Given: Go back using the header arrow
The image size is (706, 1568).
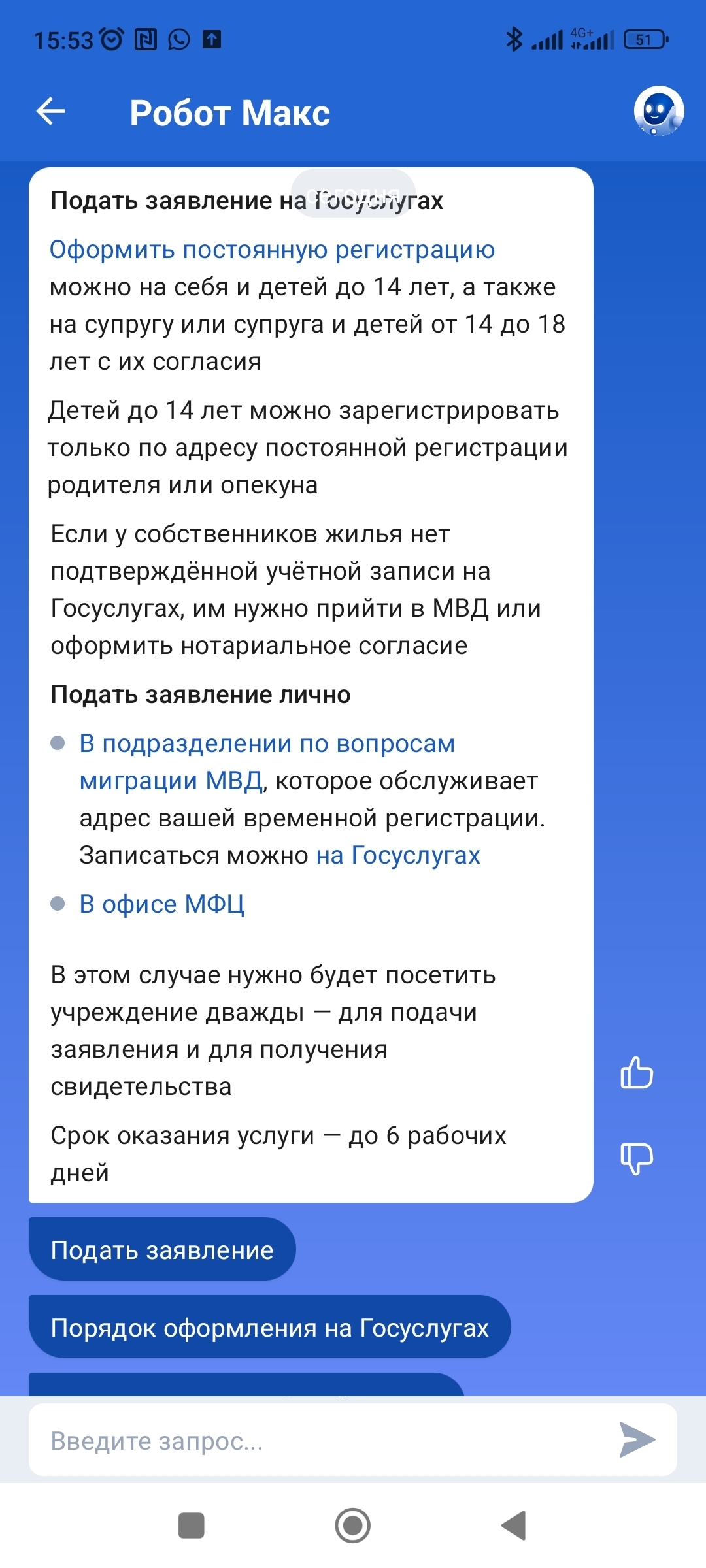Looking at the screenshot, I should [51, 112].
